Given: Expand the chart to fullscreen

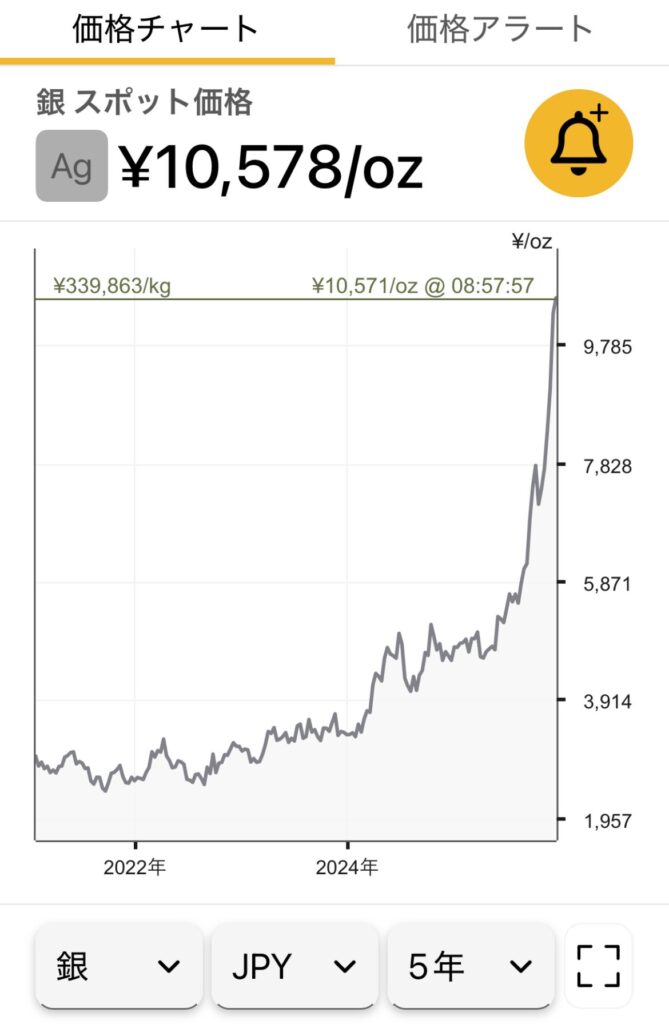Looking at the screenshot, I should 598,965.
